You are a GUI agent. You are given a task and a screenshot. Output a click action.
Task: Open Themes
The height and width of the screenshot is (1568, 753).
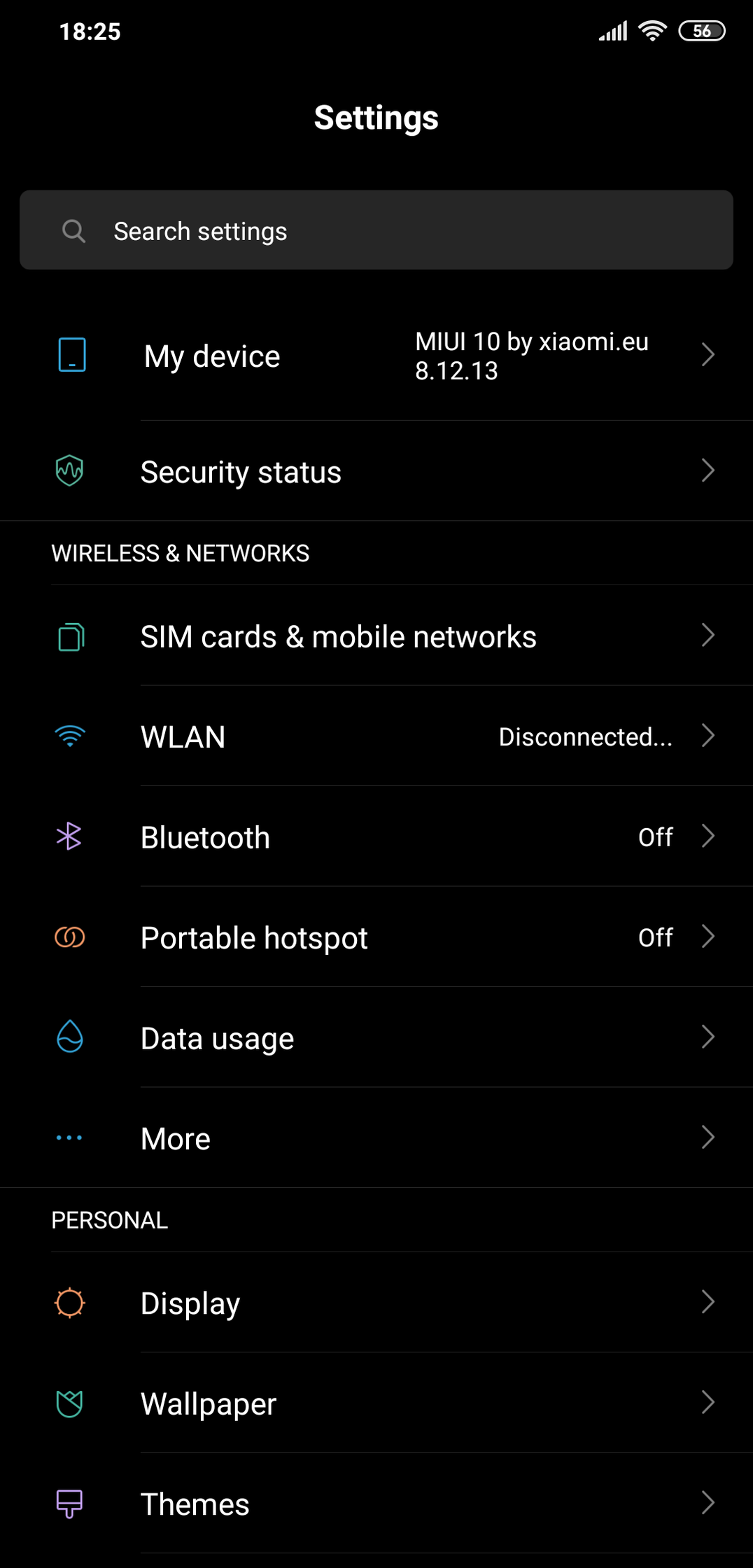pyautogui.click(x=376, y=1504)
